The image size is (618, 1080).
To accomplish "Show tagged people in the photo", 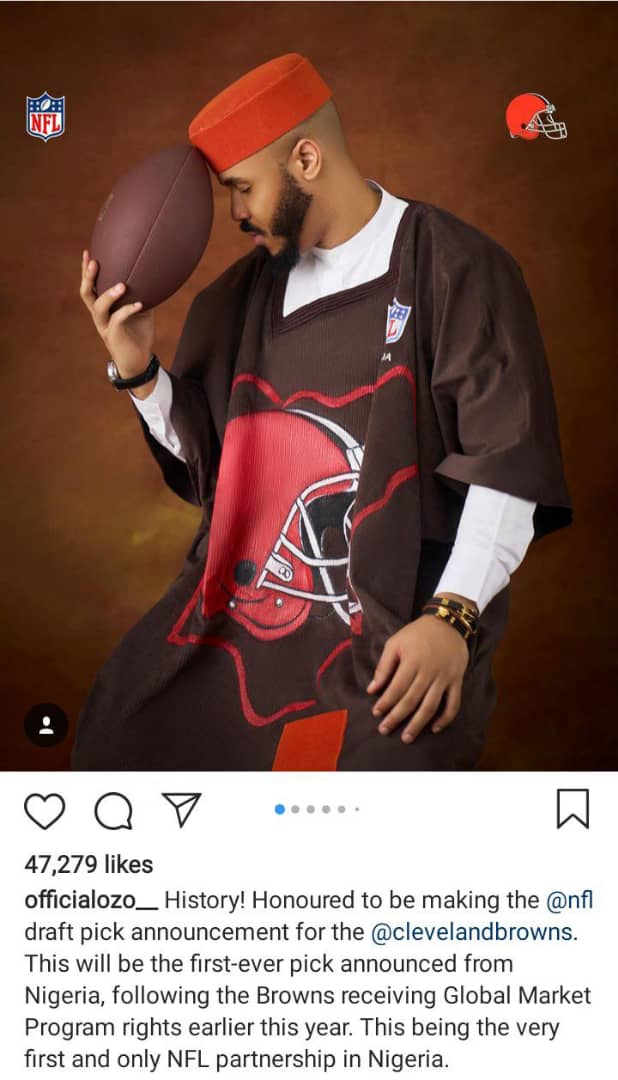I will click(x=45, y=725).
